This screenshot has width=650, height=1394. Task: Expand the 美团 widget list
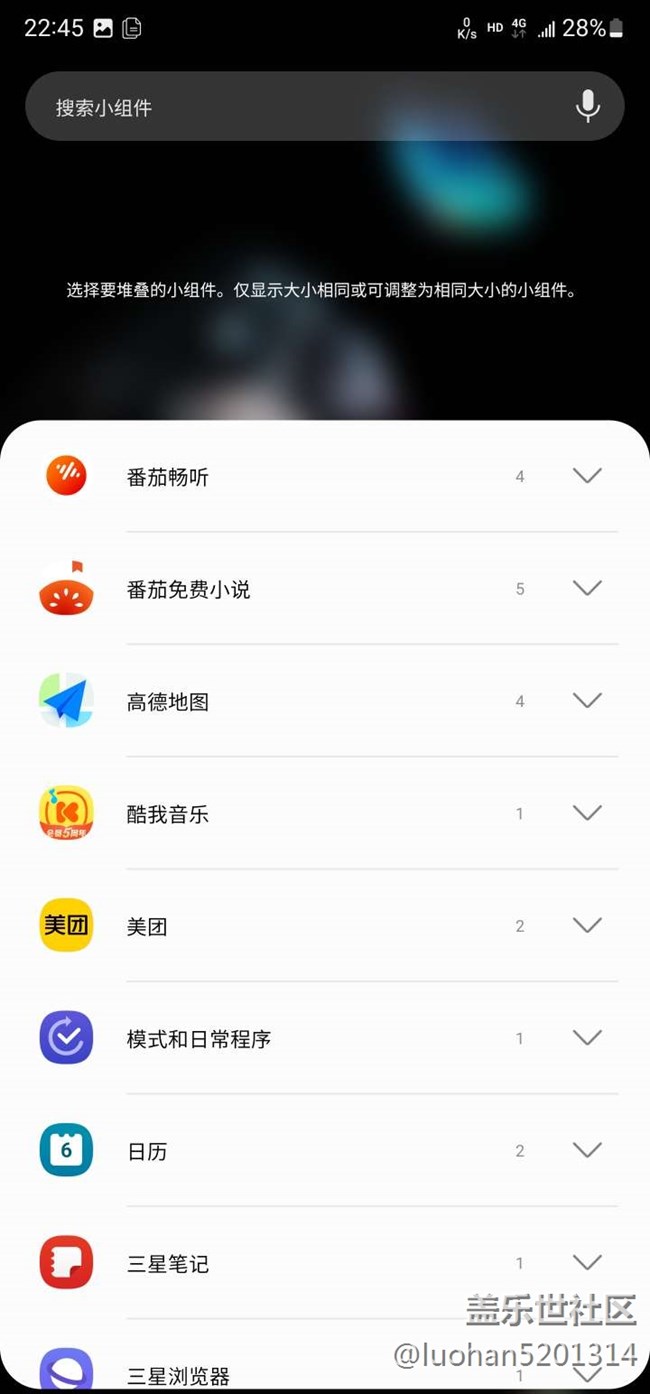pos(587,926)
